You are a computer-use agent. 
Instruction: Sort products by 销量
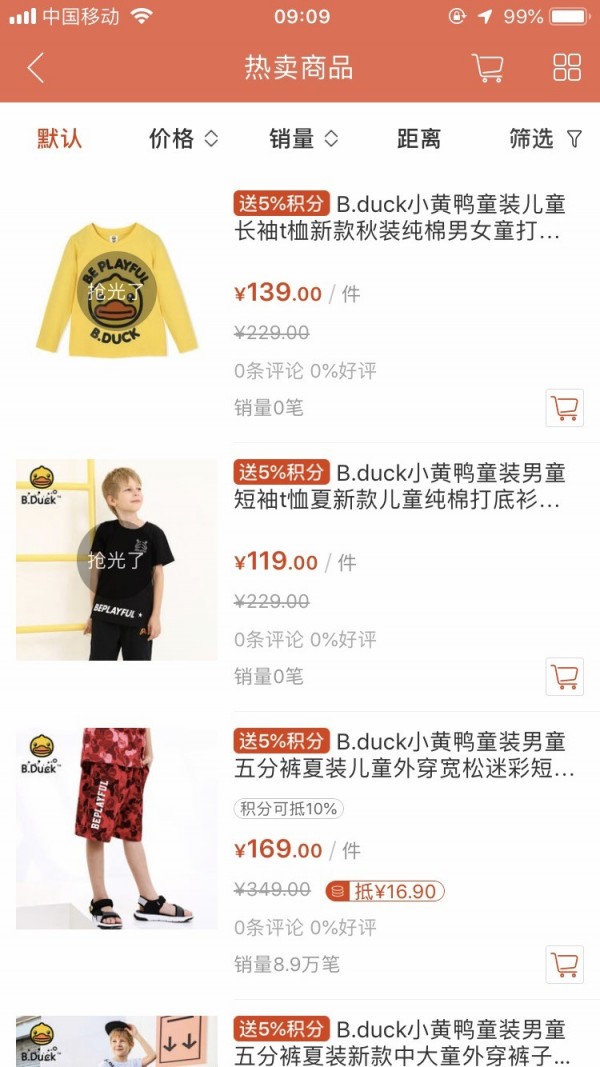coord(303,139)
